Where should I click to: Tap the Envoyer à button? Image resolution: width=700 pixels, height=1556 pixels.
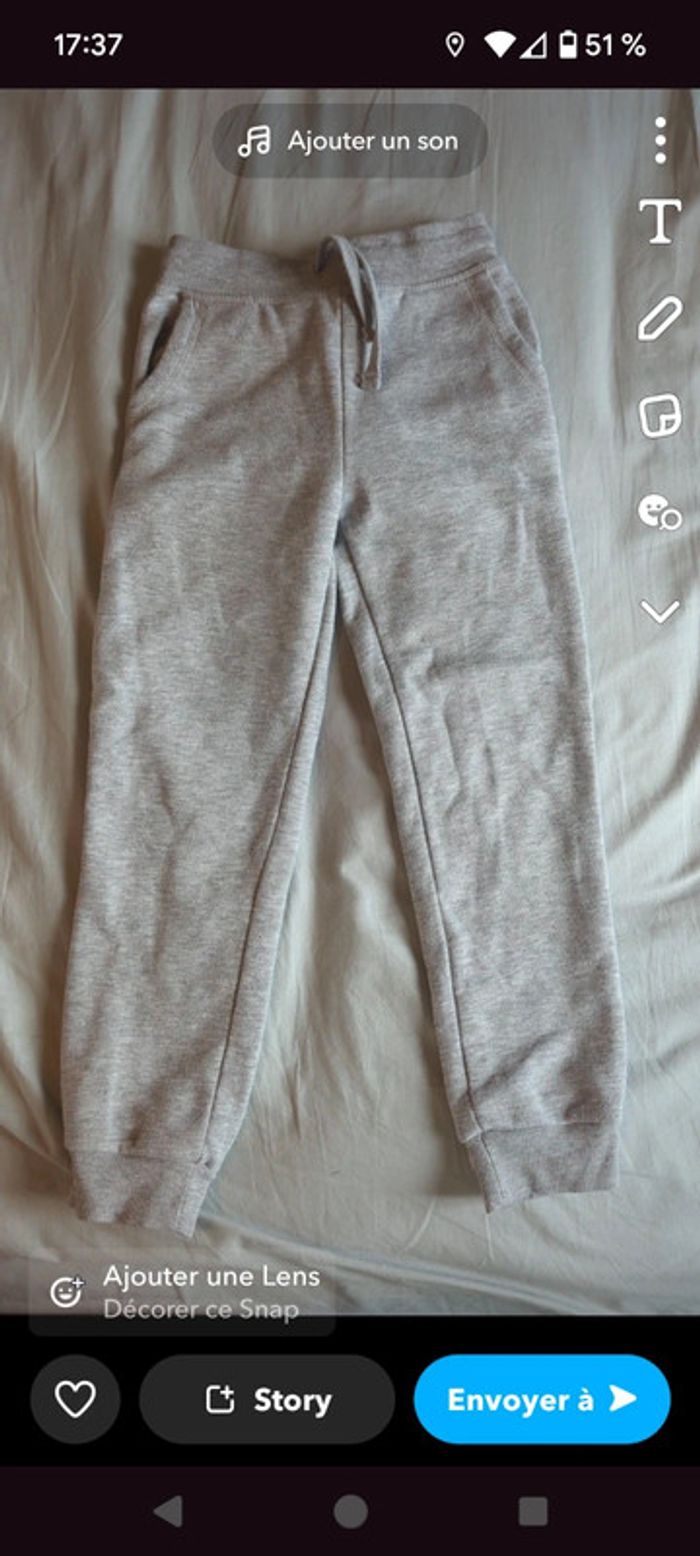click(x=542, y=1399)
